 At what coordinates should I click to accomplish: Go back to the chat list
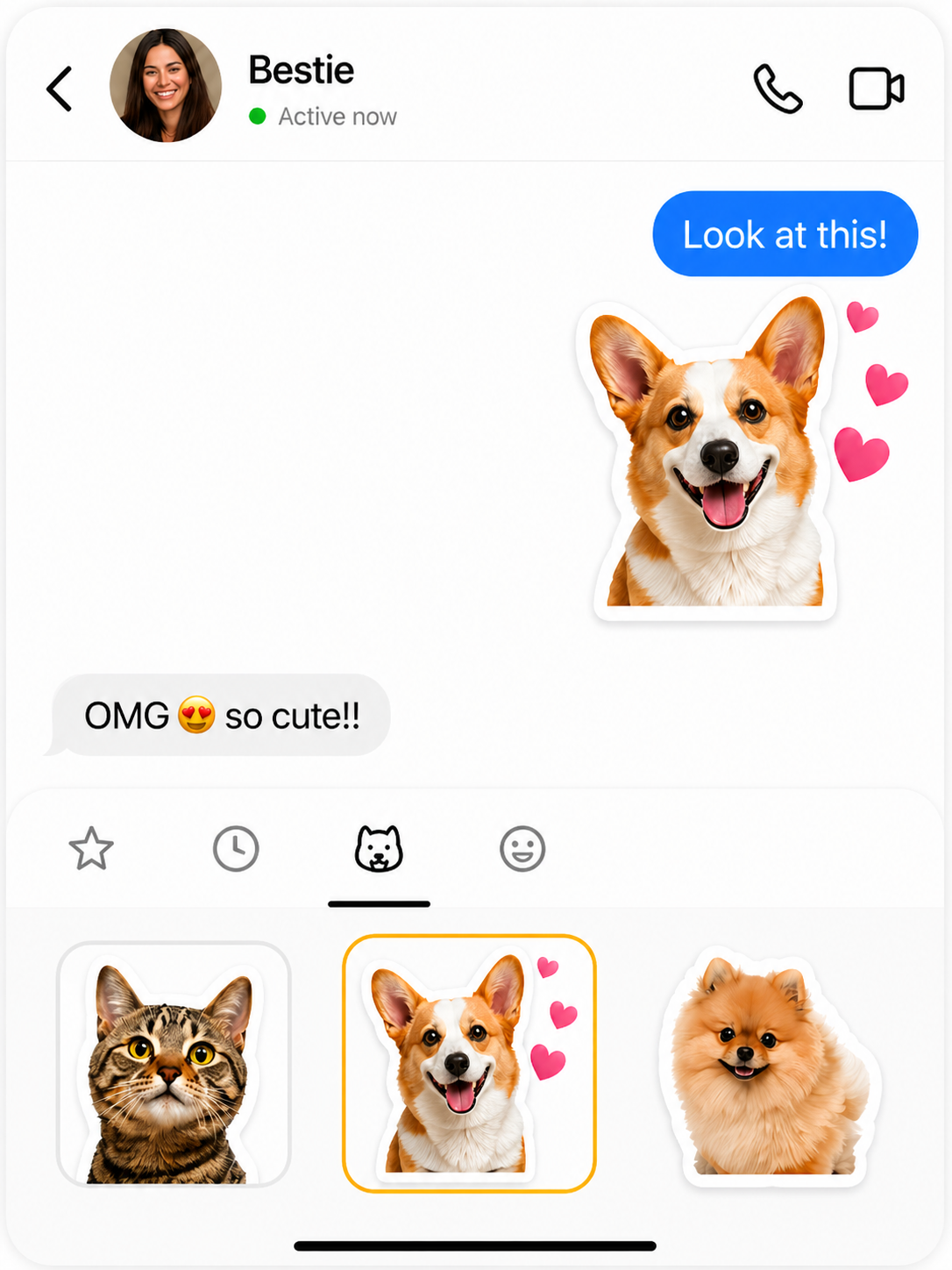click(x=60, y=89)
